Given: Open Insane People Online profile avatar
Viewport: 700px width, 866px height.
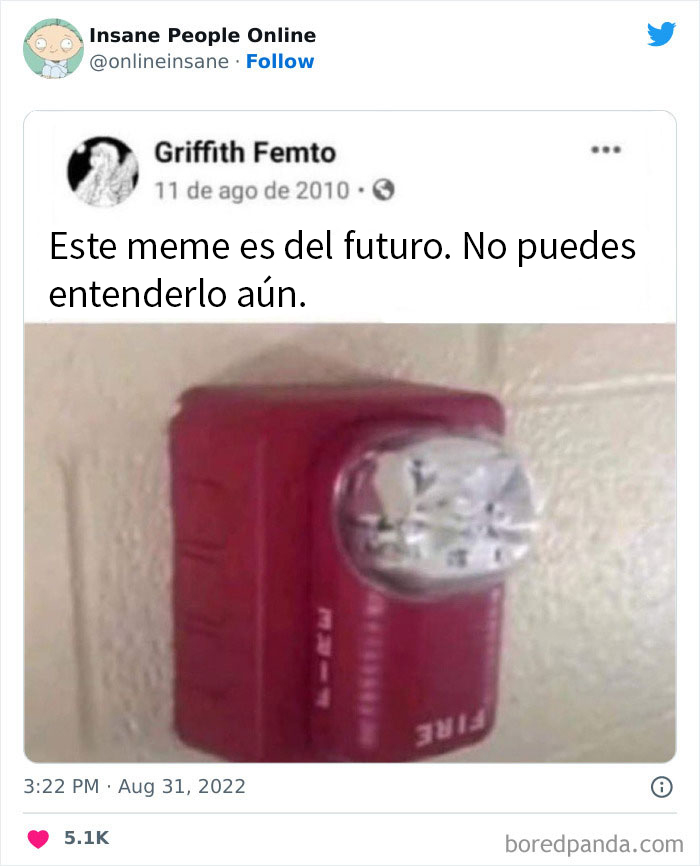Looking at the screenshot, I should tap(51, 46).
